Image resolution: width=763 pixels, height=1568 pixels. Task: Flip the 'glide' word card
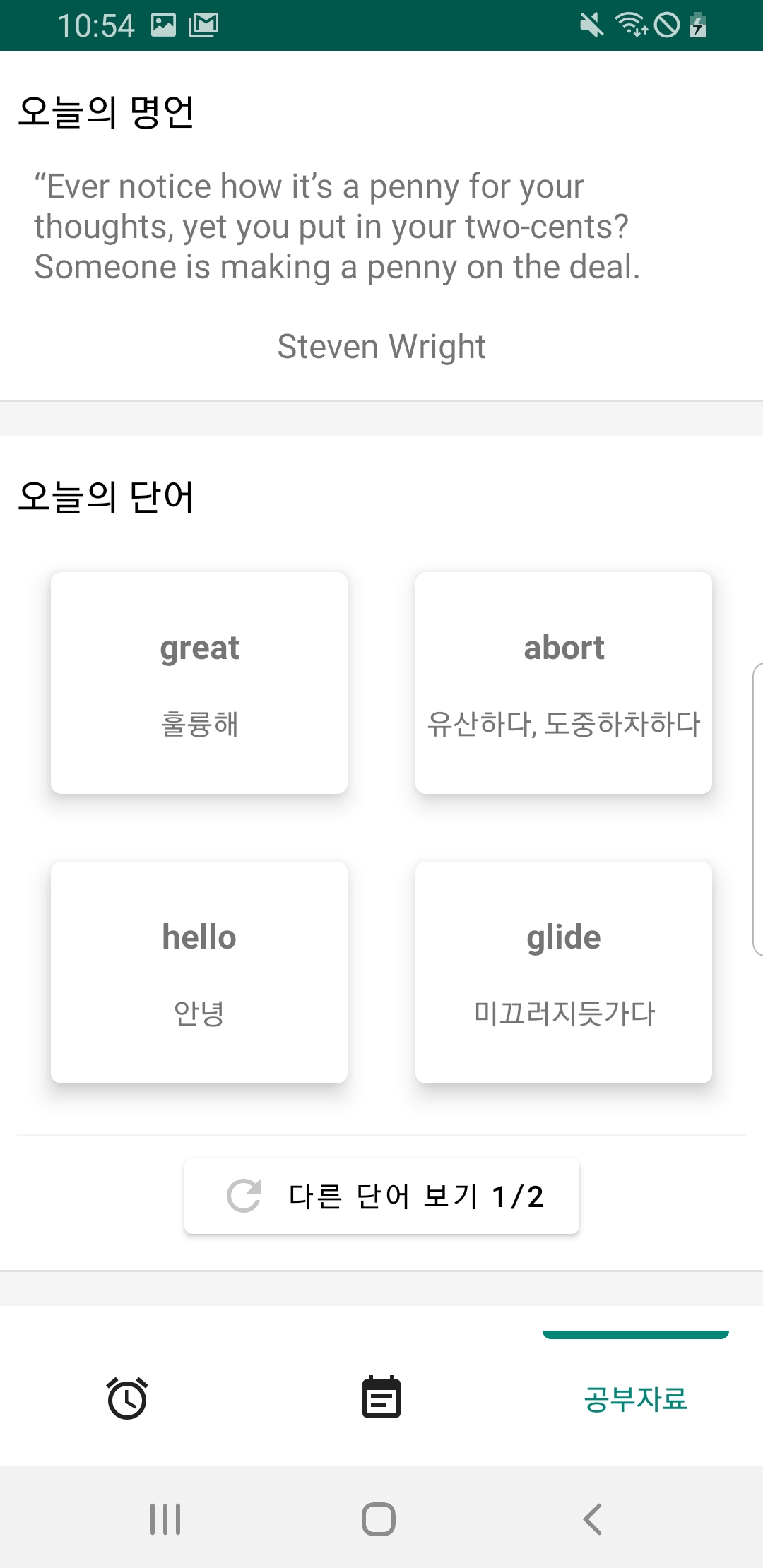[564, 975]
